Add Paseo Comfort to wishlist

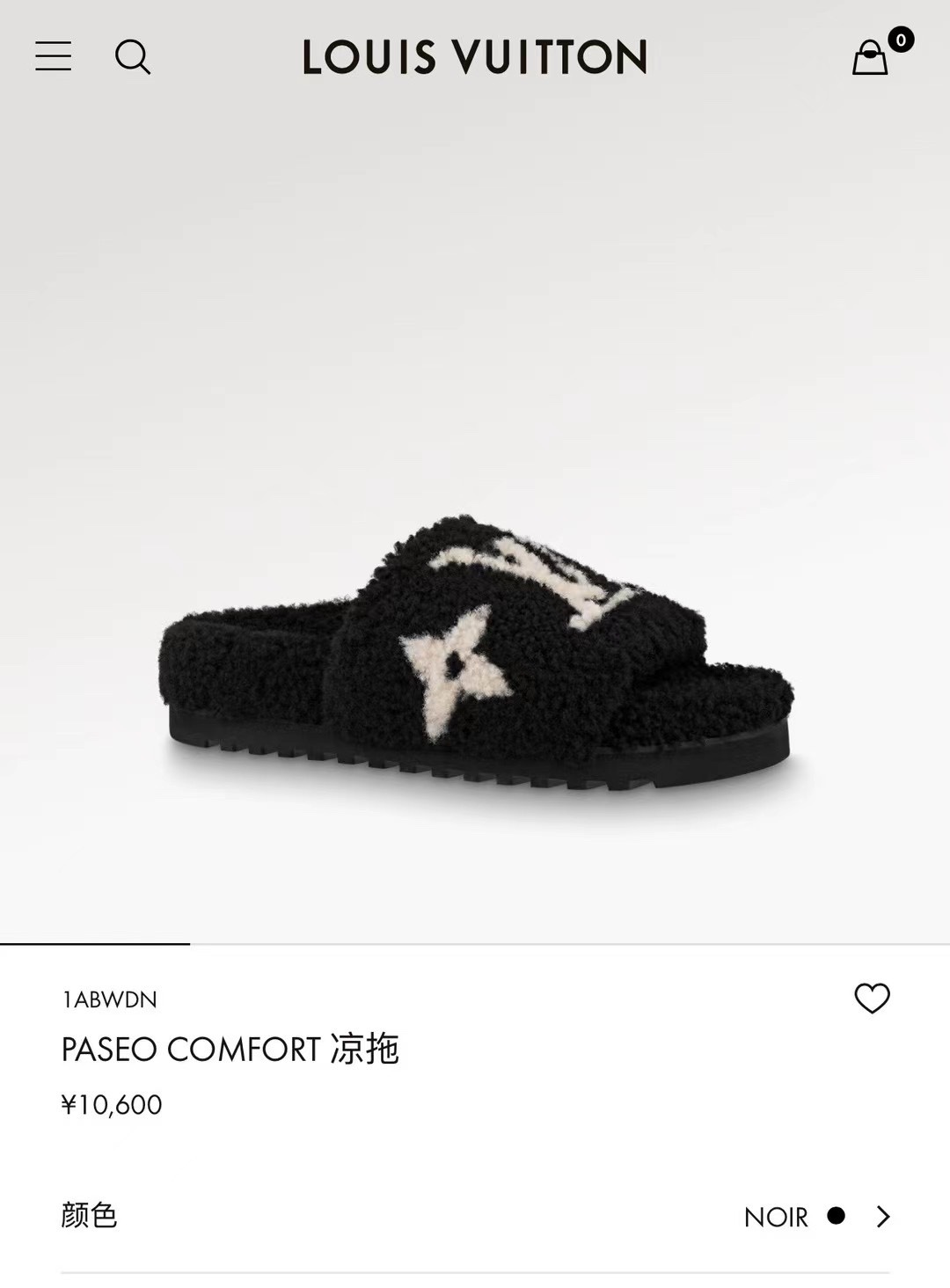pyautogui.click(x=872, y=999)
